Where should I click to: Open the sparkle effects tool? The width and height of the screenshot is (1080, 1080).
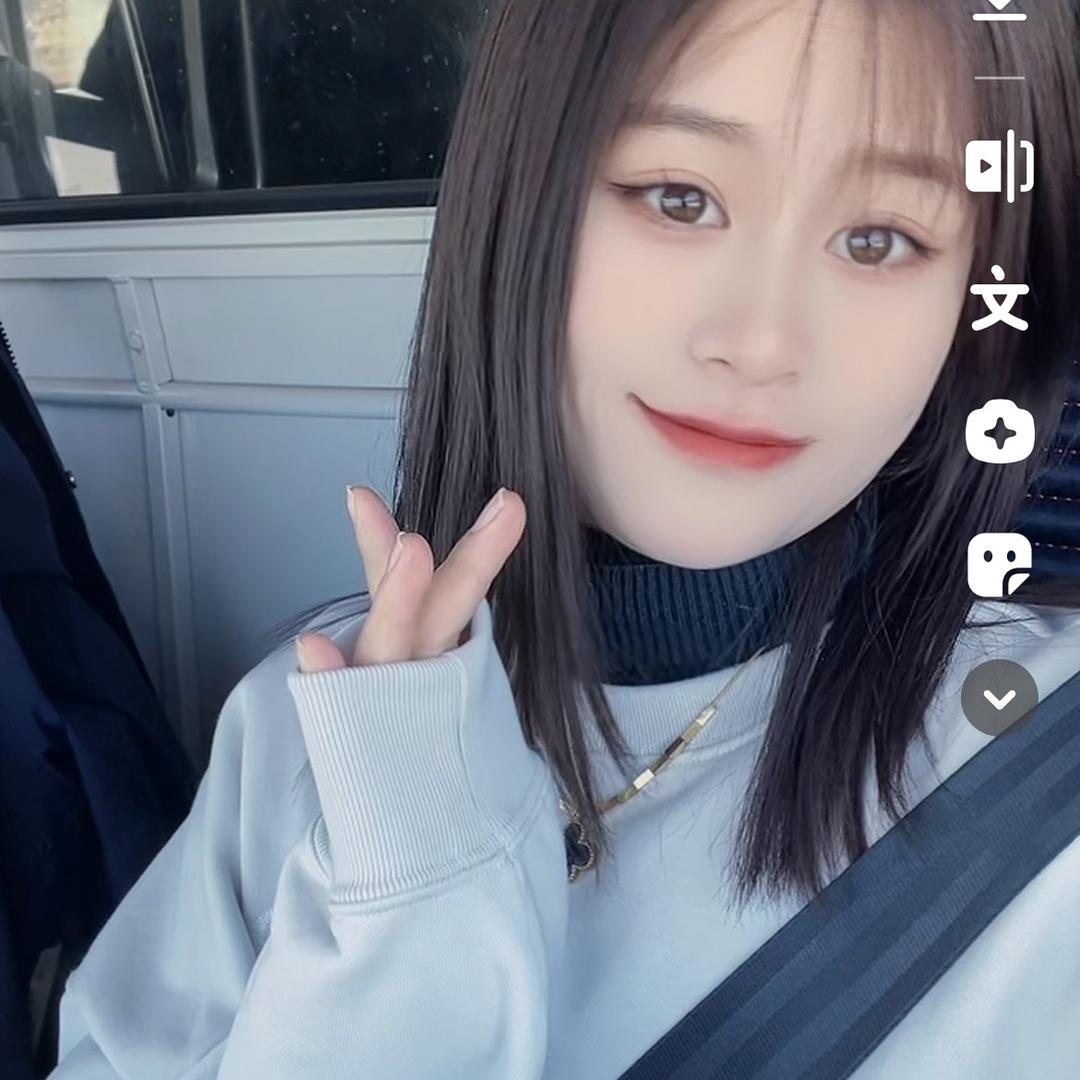pos(999,433)
